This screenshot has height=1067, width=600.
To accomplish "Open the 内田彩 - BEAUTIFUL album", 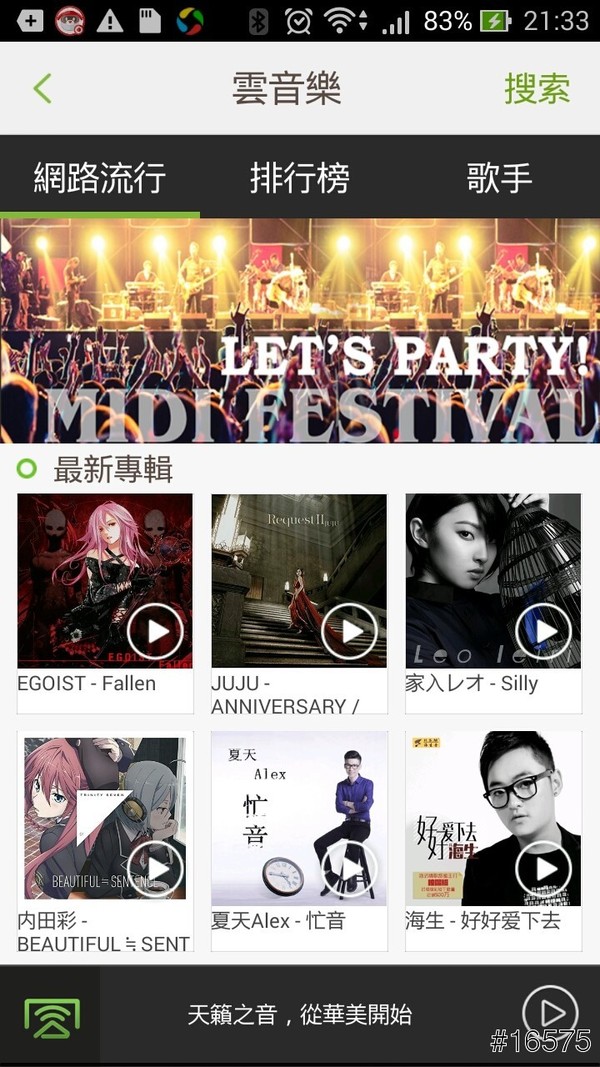I will click(x=105, y=819).
